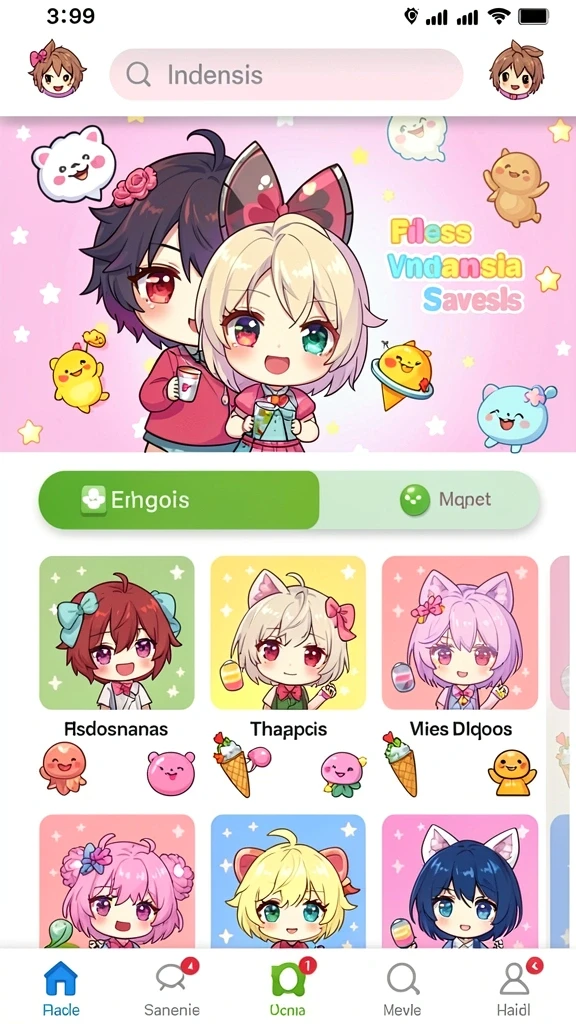The height and width of the screenshot is (1024, 576).
Task: Open the Indensis search box
Action: [x=286, y=74]
